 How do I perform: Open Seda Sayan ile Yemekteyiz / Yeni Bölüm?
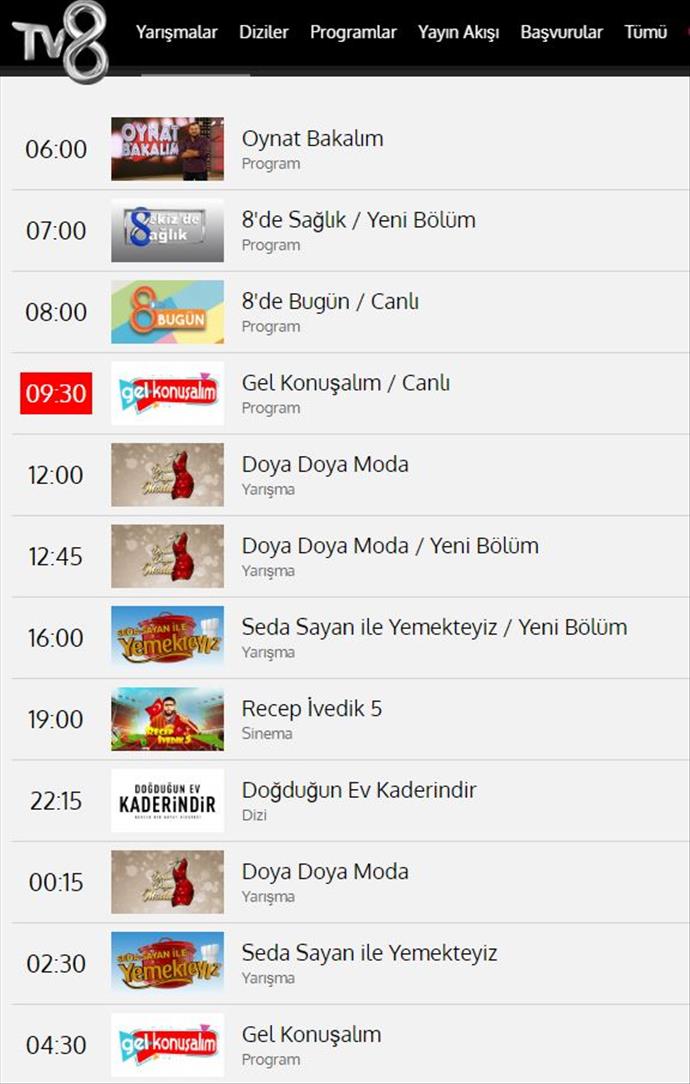click(x=434, y=627)
